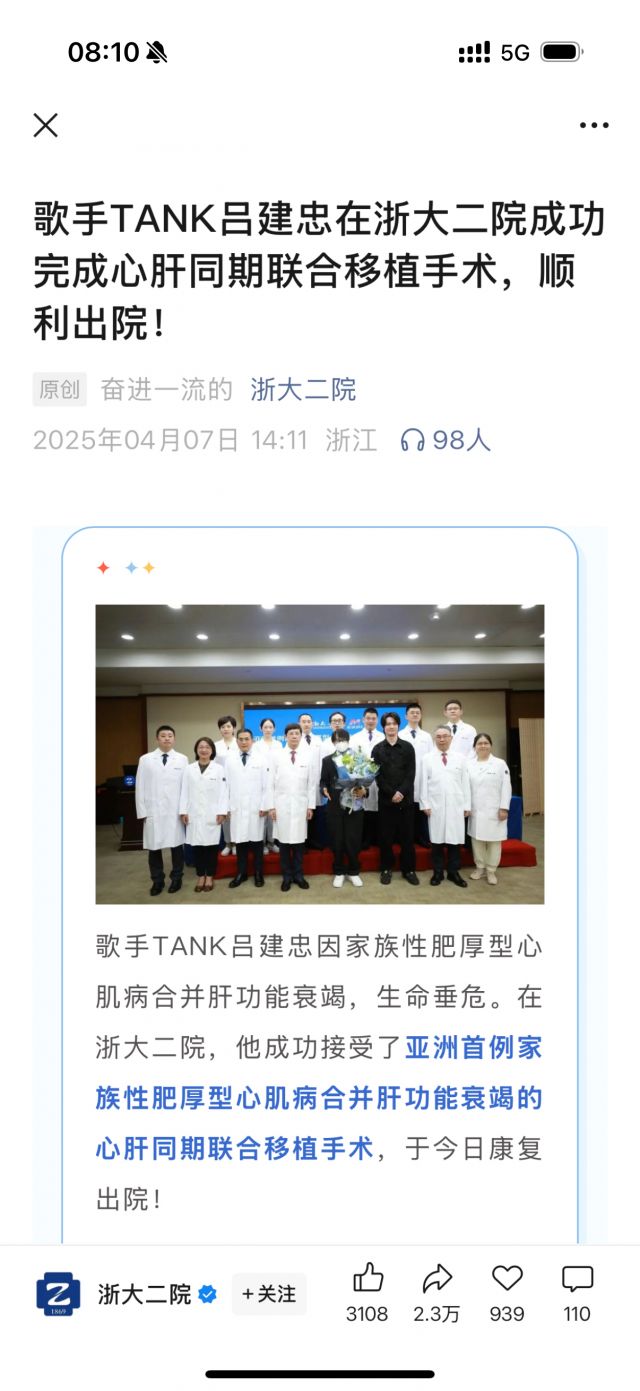
Task: Open the three-dot overflow menu
Action: tap(594, 125)
